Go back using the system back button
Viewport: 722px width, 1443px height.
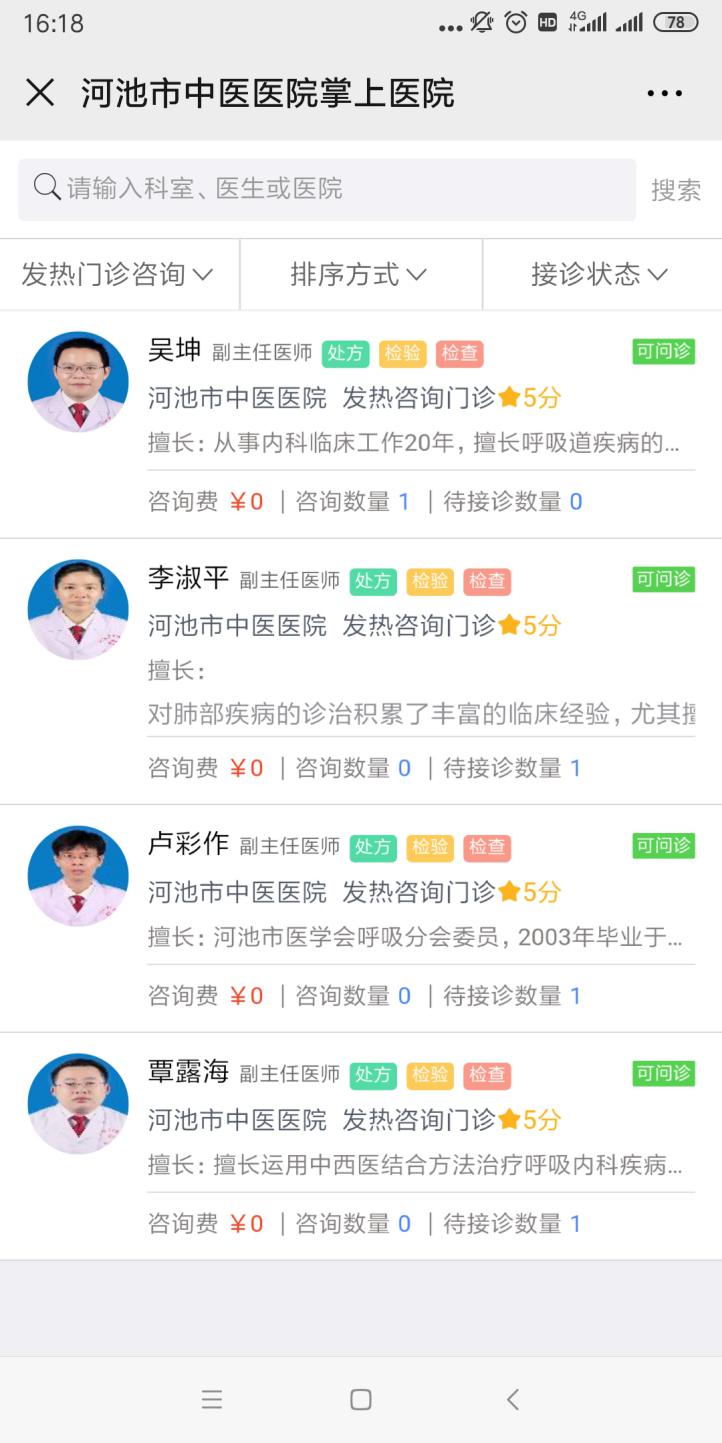(512, 1399)
